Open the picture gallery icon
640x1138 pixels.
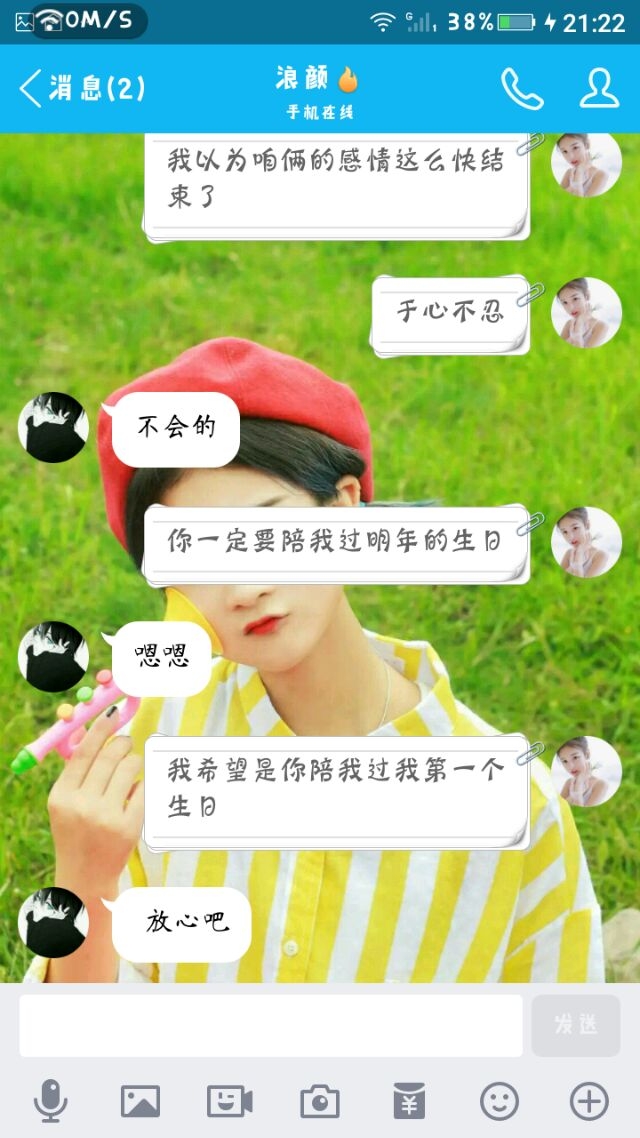click(x=140, y=1101)
